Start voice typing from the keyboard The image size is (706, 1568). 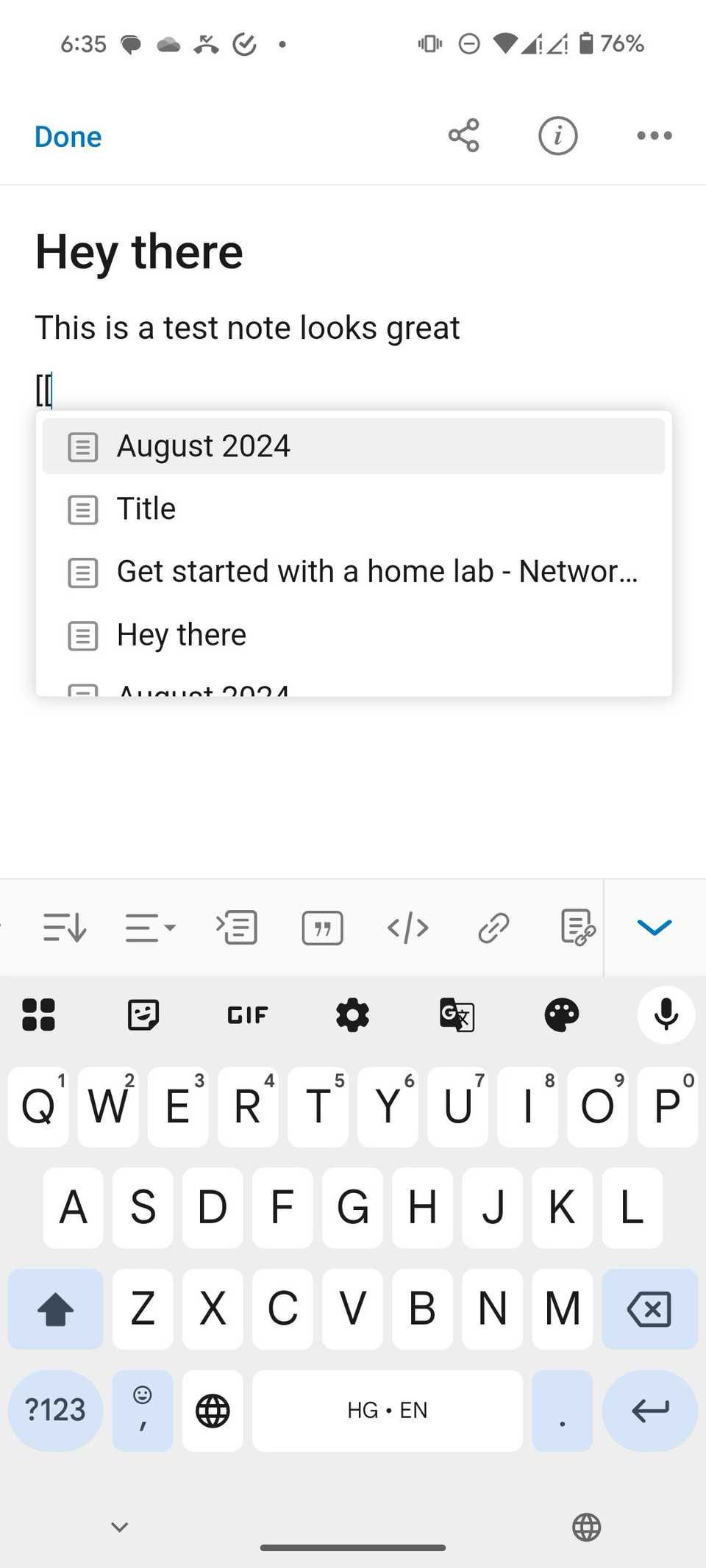pos(666,1015)
